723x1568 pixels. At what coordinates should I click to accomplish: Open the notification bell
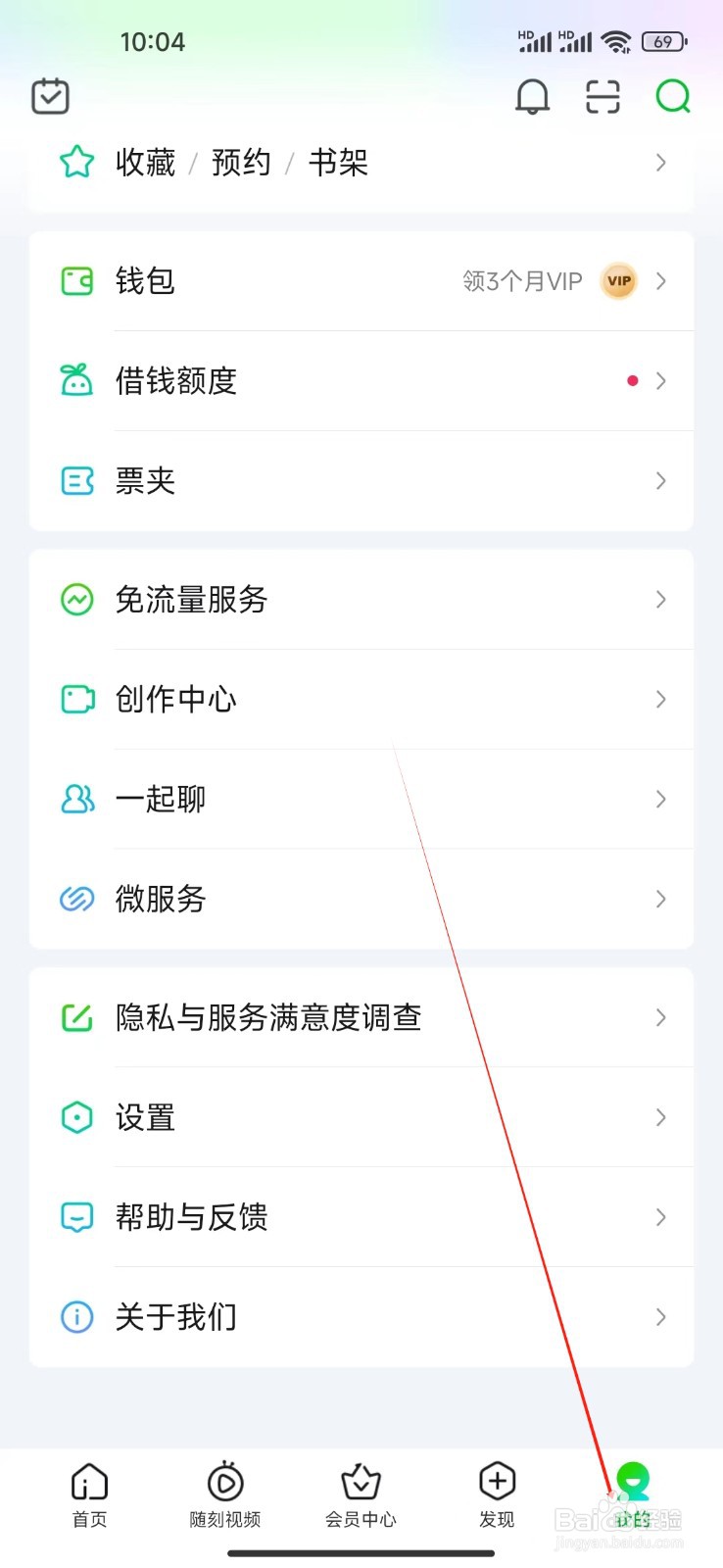(x=532, y=97)
